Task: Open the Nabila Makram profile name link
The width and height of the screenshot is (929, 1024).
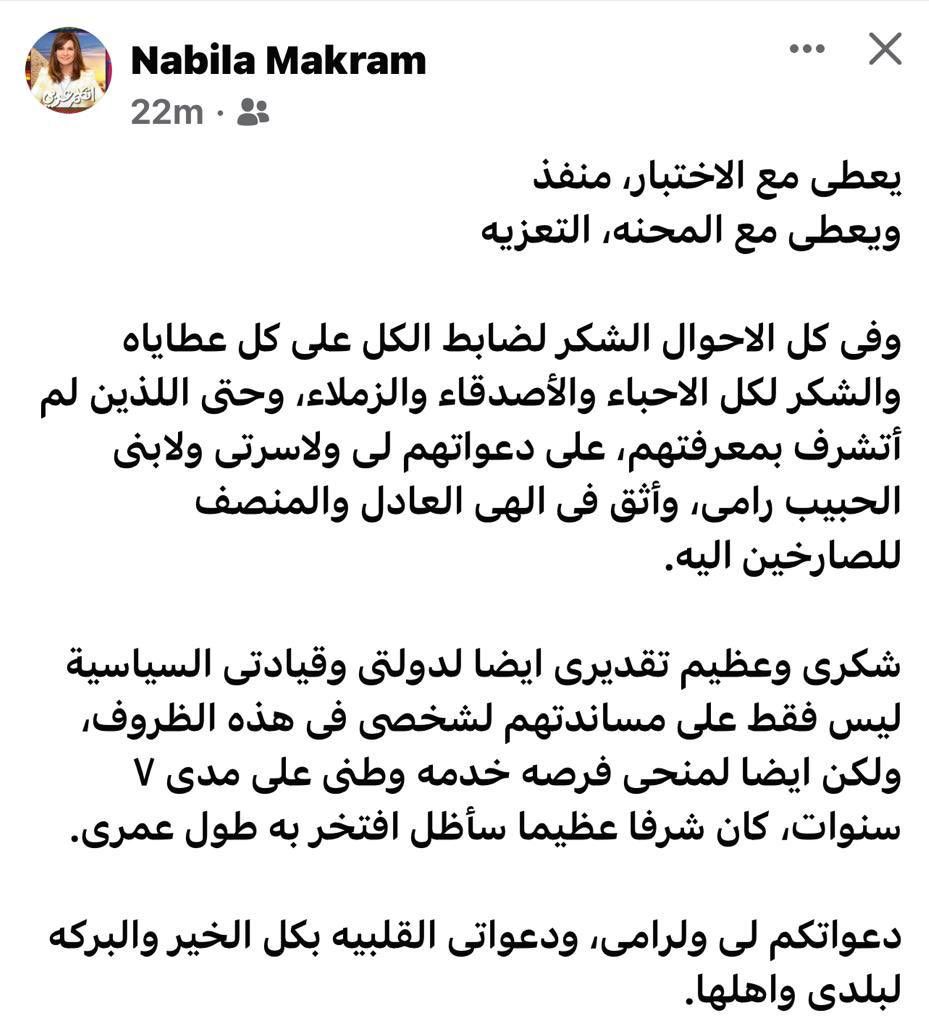Action: 278,61
